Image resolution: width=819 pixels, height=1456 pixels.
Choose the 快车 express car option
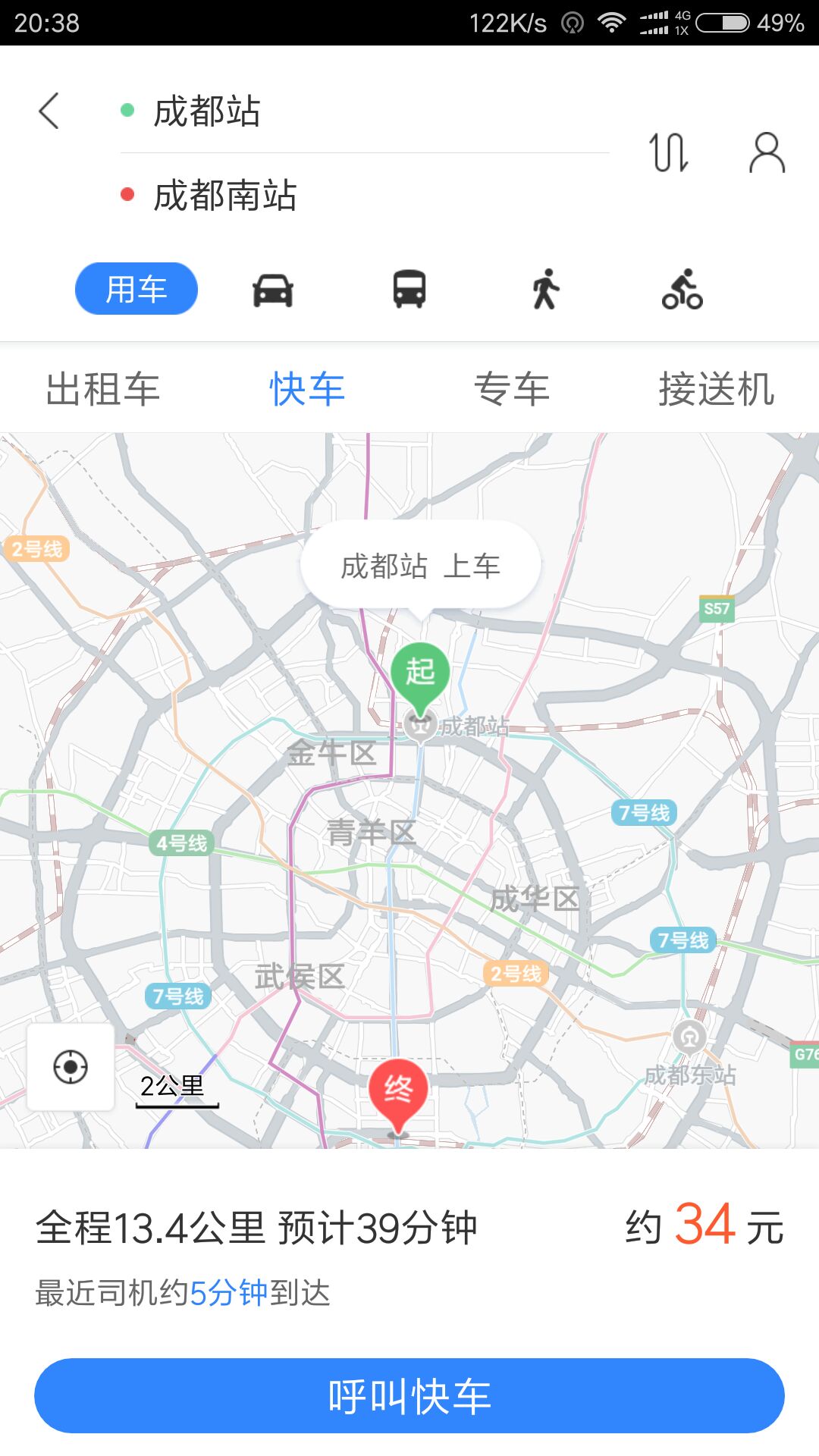pos(307,389)
